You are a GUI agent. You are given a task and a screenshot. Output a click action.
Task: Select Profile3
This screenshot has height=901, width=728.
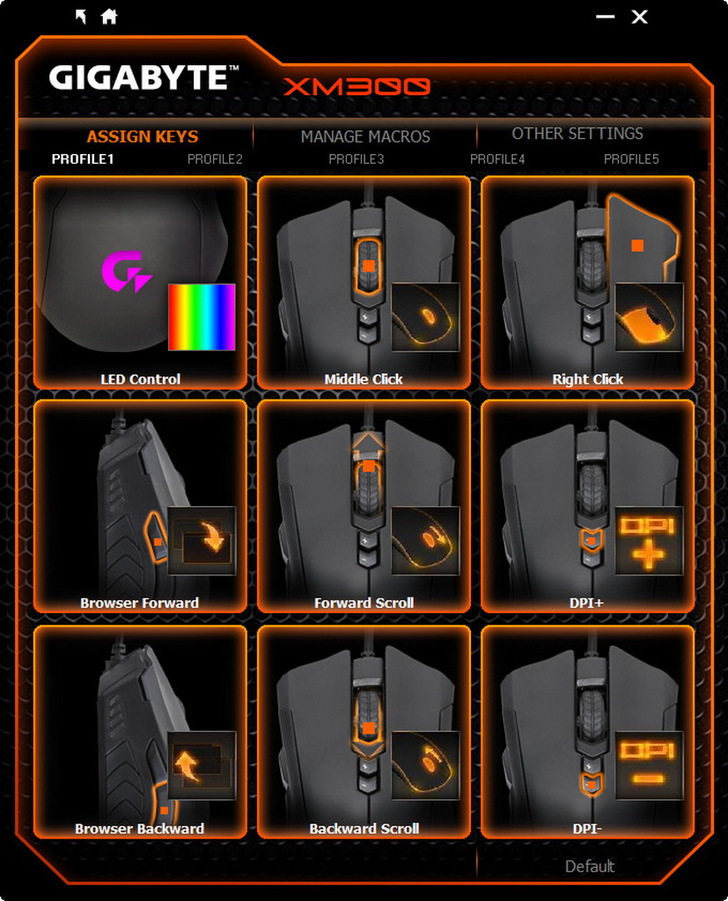pyautogui.click(x=356, y=159)
